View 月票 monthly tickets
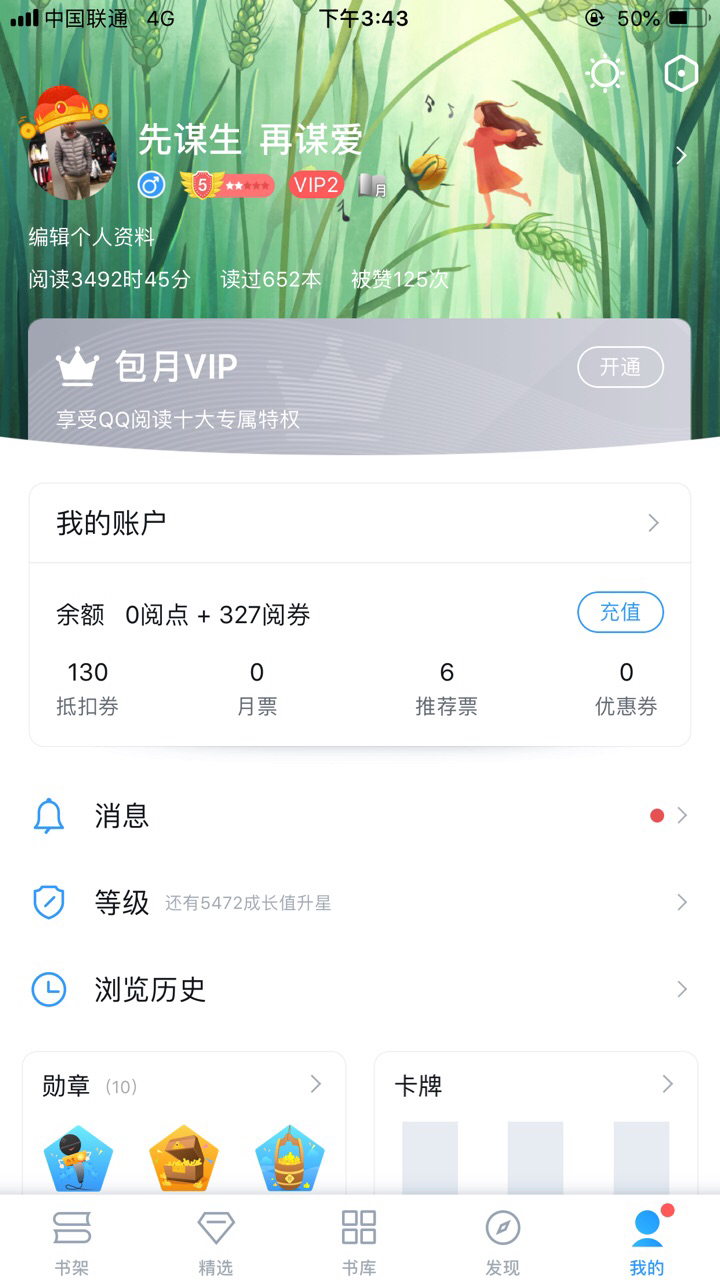720x1280 pixels. [x=257, y=688]
